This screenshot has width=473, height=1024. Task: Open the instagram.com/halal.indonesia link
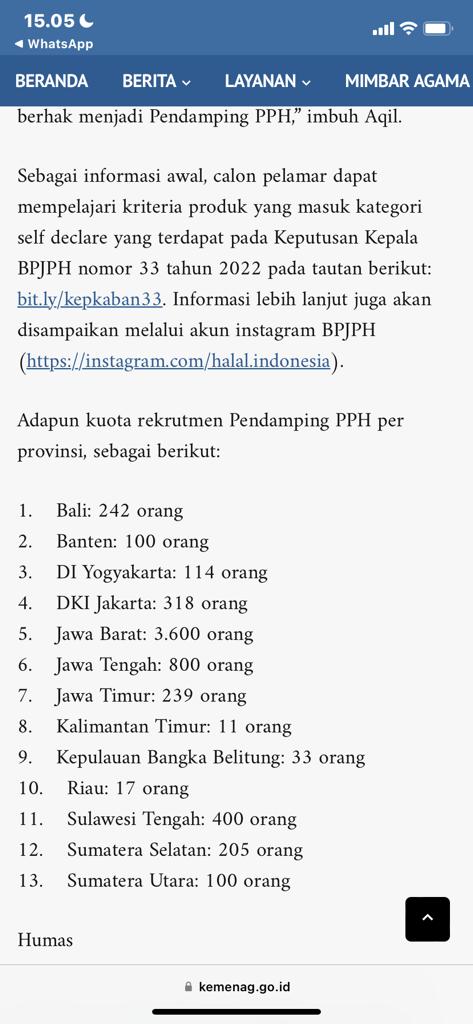coord(178,361)
